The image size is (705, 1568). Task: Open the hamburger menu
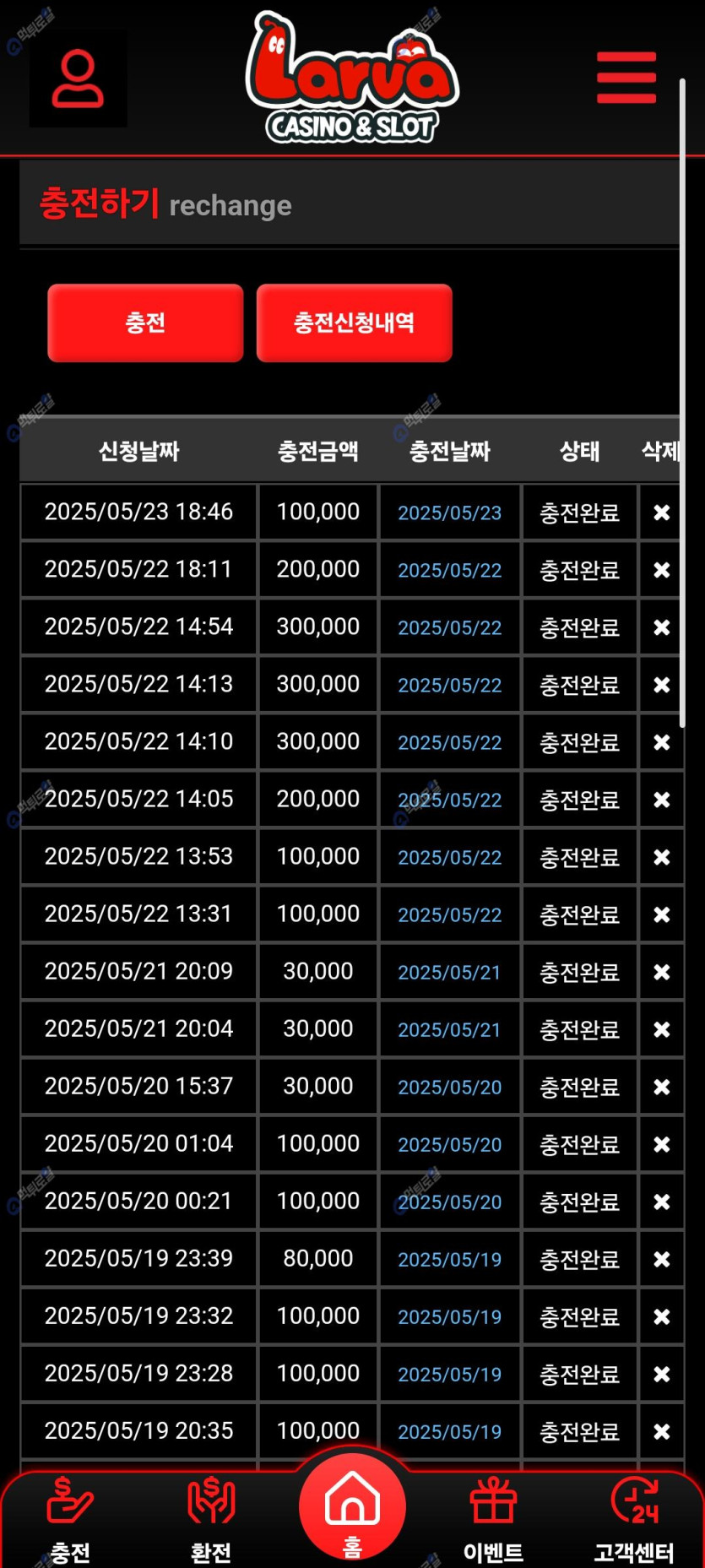[626, 78]
